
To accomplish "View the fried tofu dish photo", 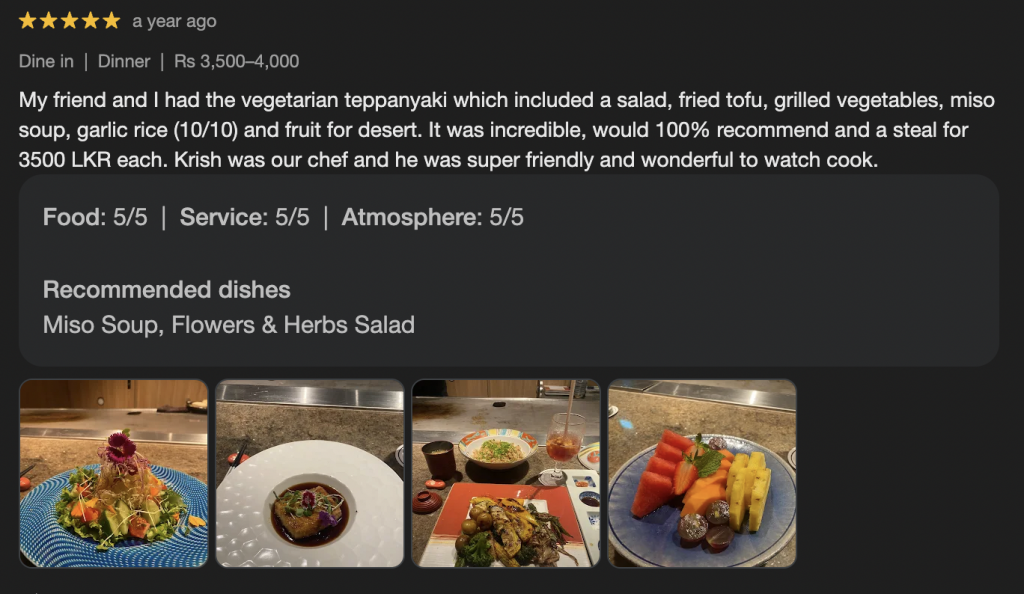I will (x=309, y=473).
